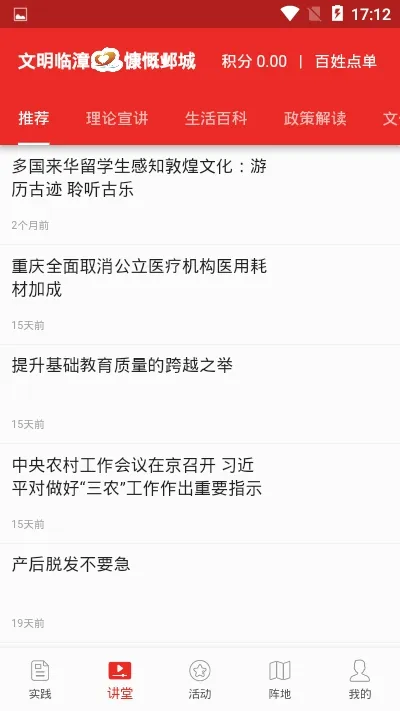
Task: Open the 中央农村工作会议 article
Action: (x=200, y=493)
